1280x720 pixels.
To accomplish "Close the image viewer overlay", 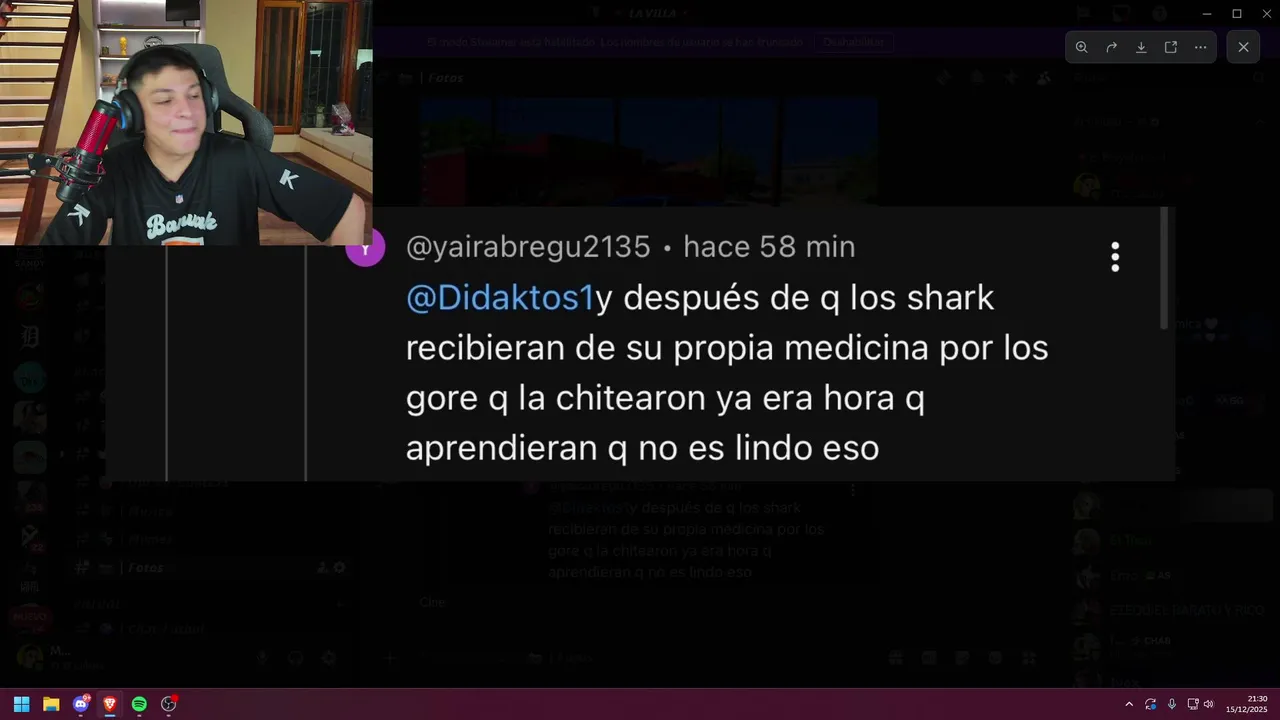I will click(x=1243, y=47).
